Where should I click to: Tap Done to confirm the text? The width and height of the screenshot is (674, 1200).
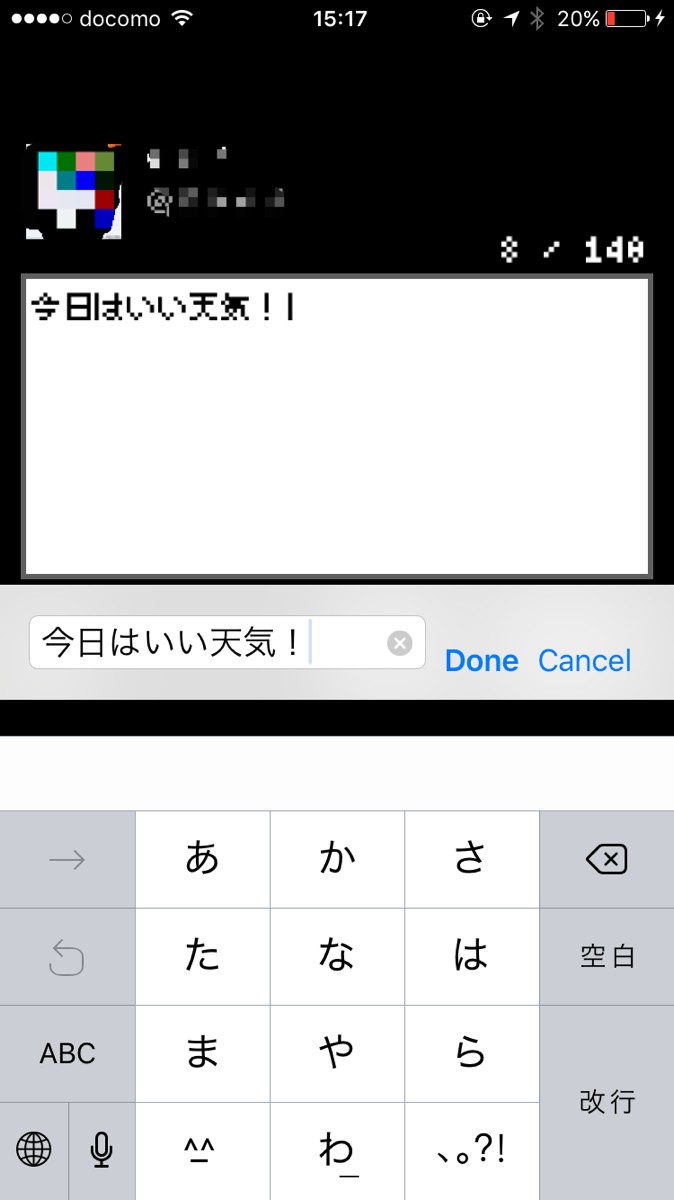click(482, 661)
